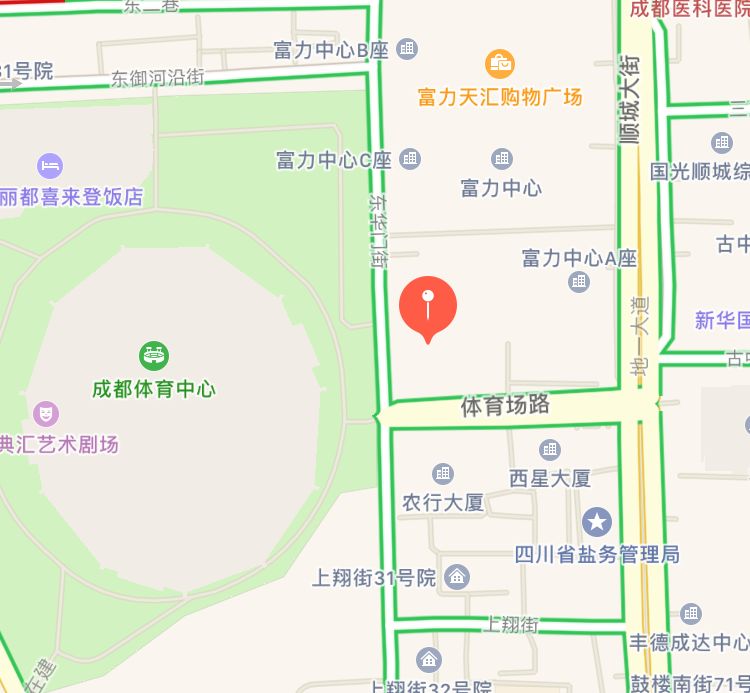Select the 丽都喜来登饭店 hotel marker
The width and height of the screenshot is (750, 693).
50,165
